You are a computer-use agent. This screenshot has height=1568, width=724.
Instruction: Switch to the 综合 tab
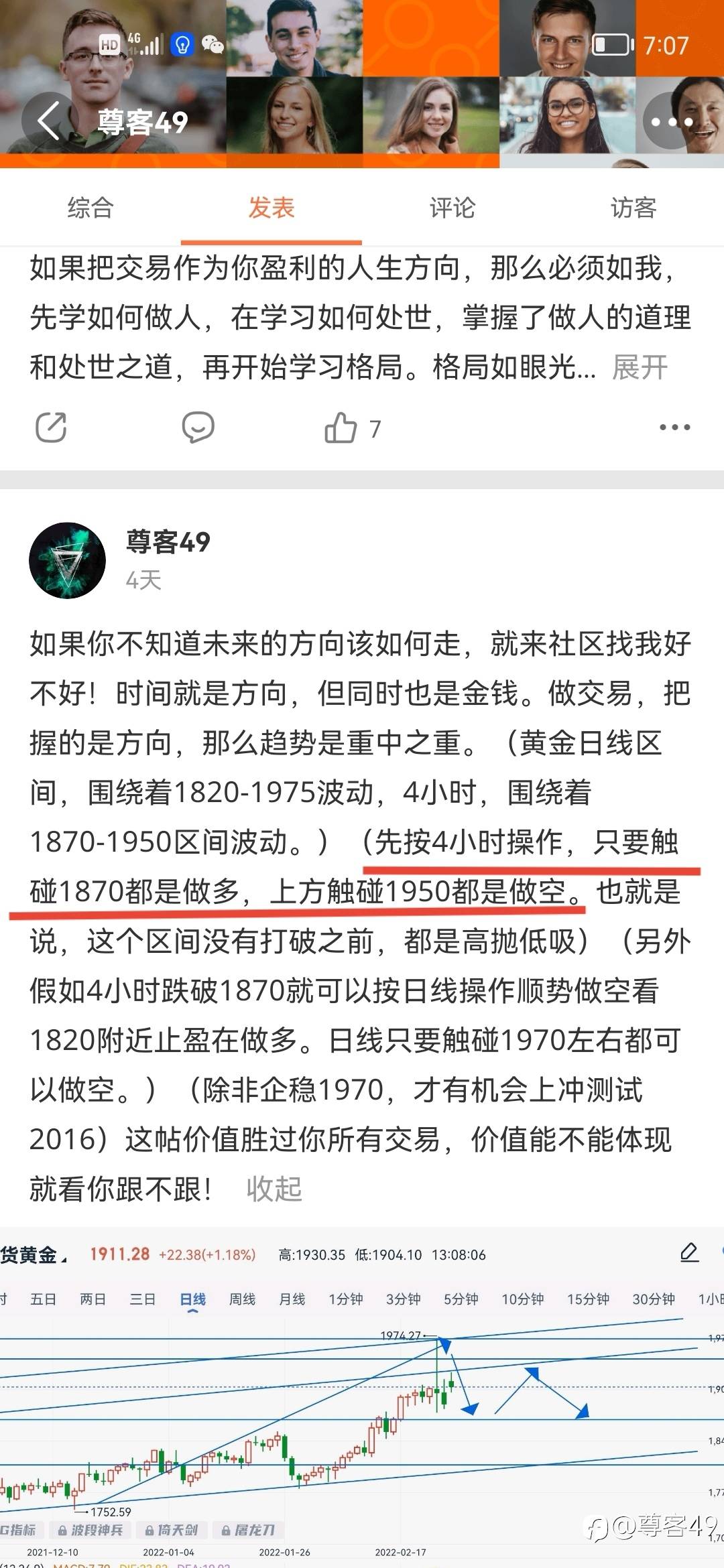click(90, 208)
